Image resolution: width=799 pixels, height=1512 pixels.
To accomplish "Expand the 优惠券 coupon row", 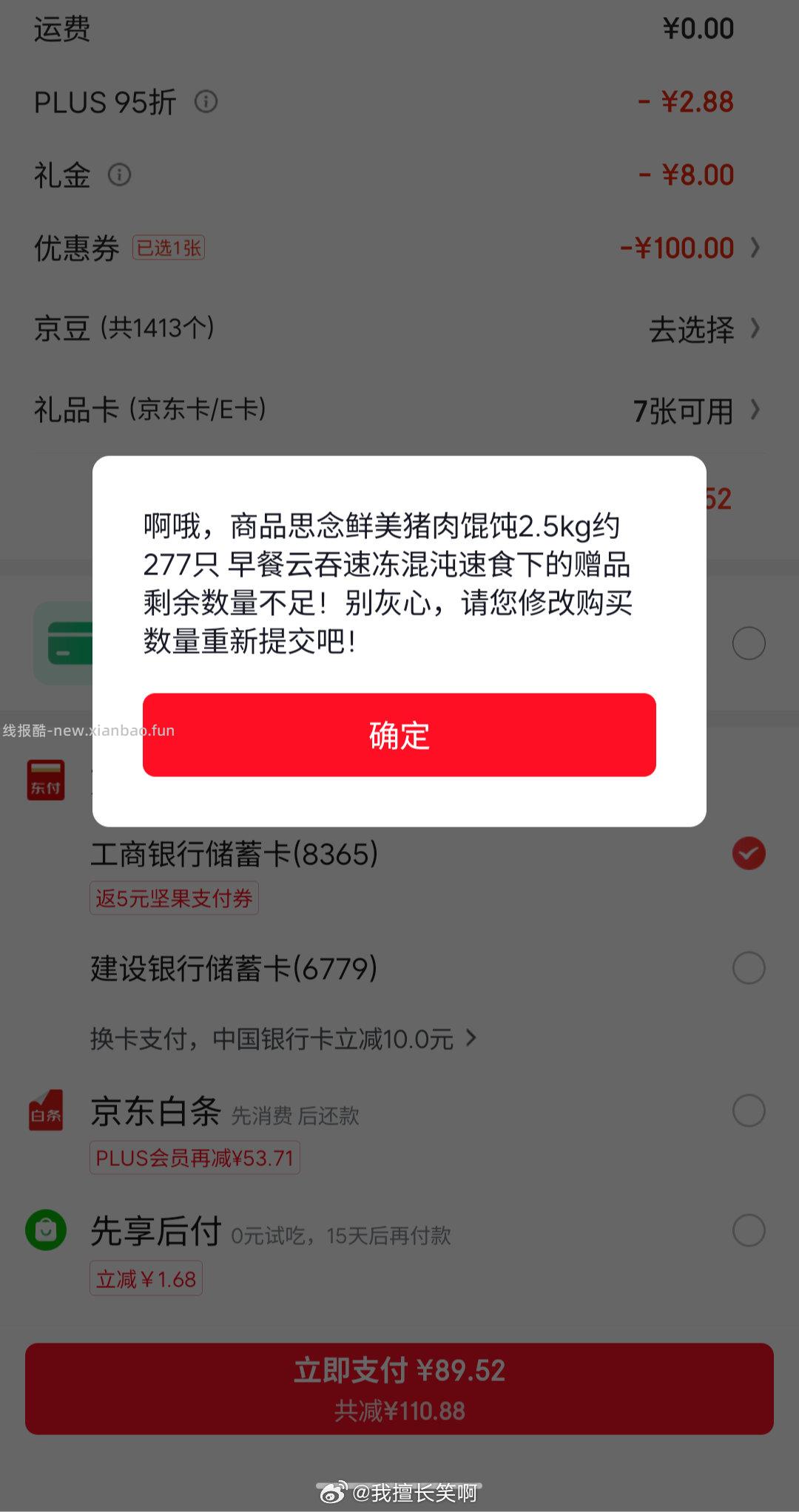I will [x=755, y=248].
